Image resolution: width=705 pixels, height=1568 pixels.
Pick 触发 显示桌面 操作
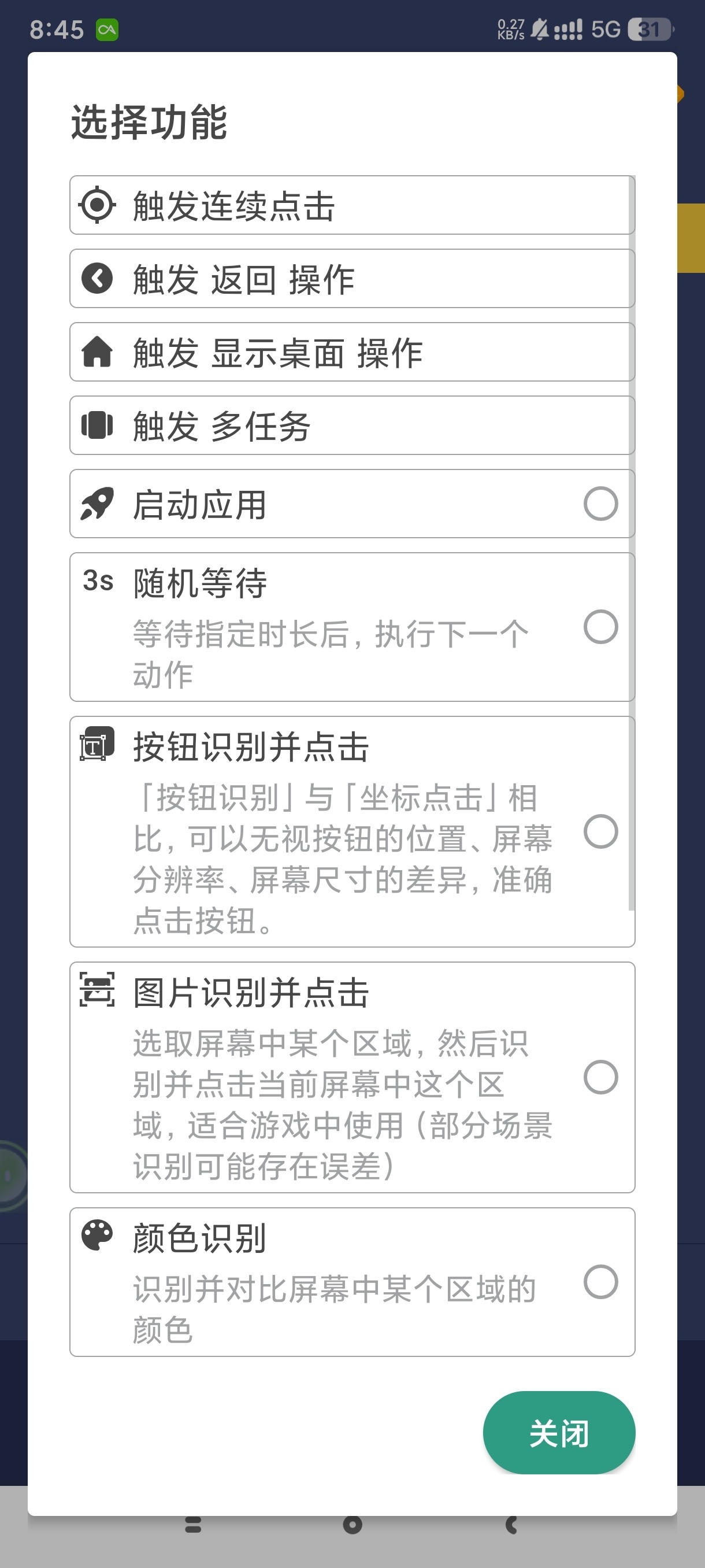[351, 352]
